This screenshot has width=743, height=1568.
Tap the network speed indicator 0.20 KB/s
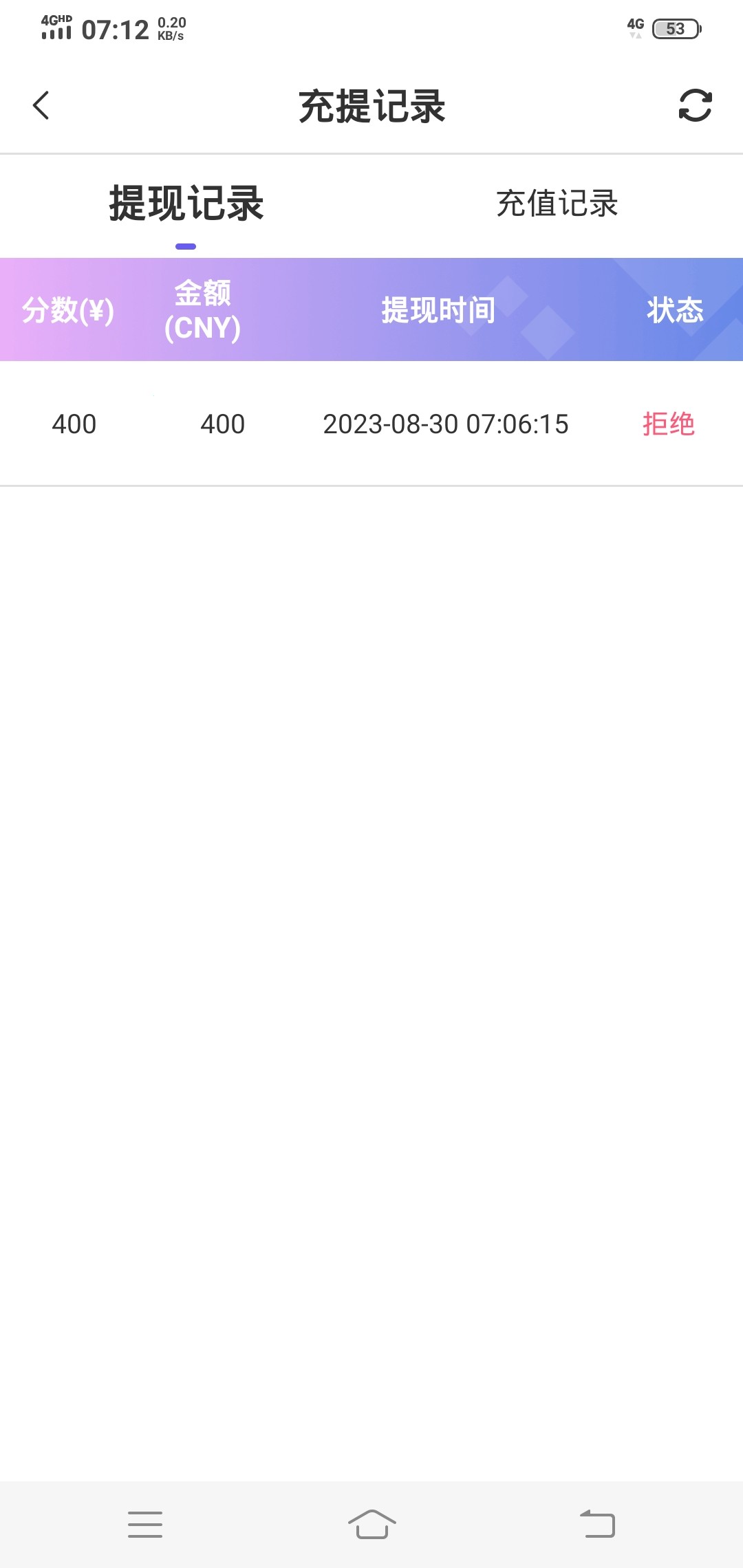click(170, 29)
